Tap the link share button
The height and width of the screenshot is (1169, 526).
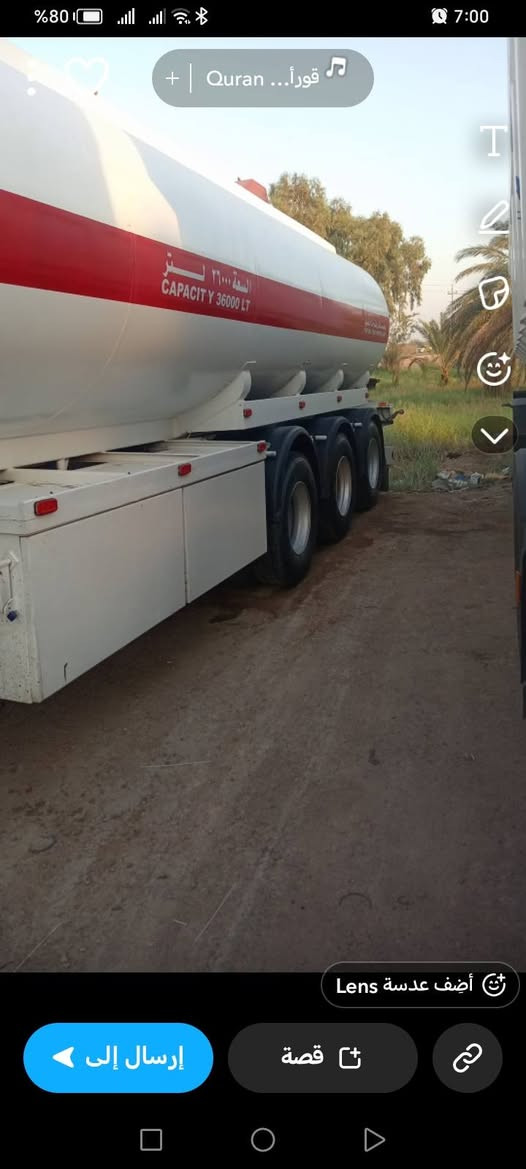tap(467, 1057)
